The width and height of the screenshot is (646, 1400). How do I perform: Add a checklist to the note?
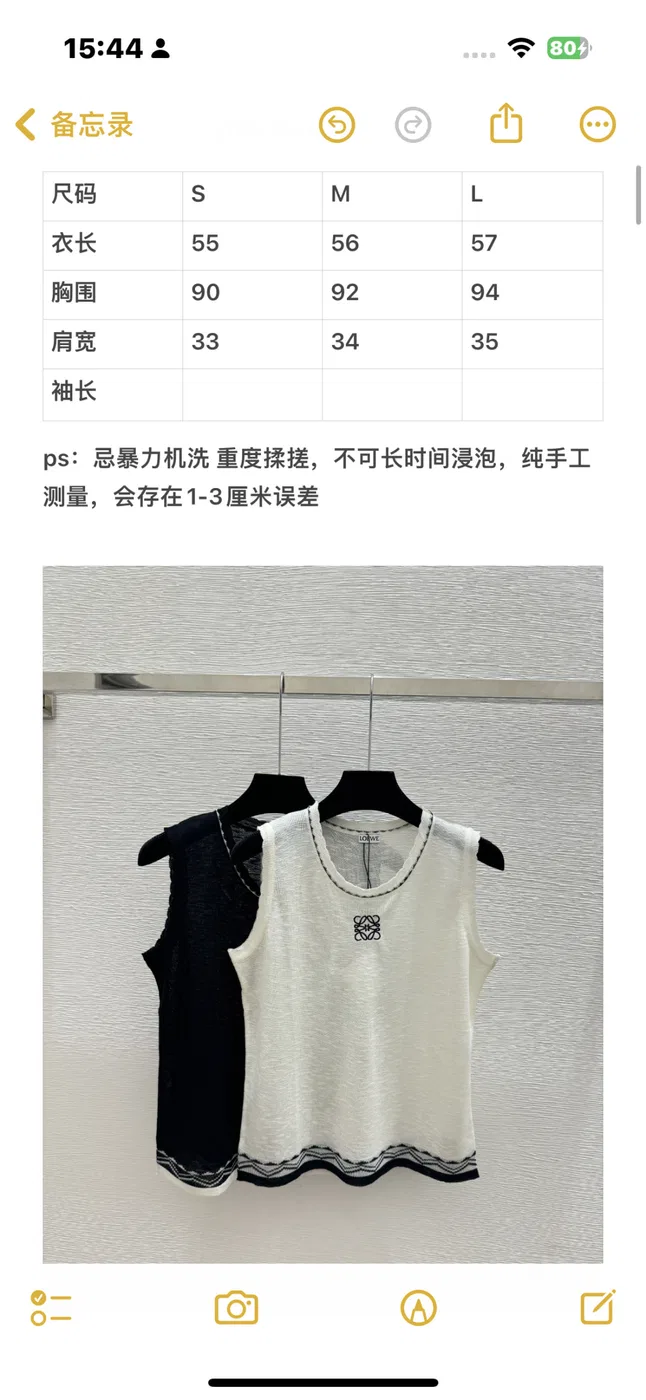(51, 1308)
